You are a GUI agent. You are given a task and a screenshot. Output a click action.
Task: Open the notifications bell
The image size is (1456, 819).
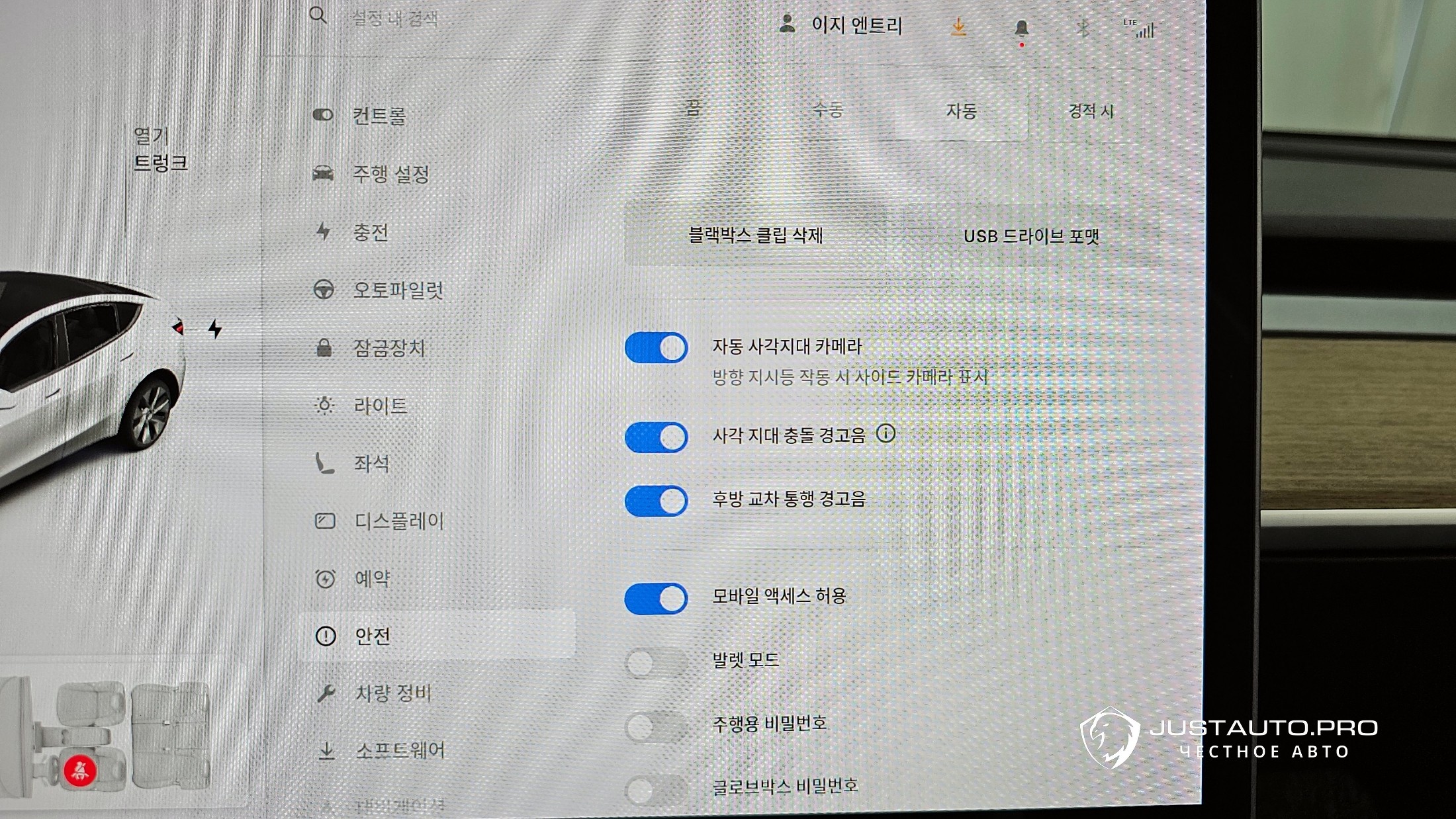[1021, 28]
